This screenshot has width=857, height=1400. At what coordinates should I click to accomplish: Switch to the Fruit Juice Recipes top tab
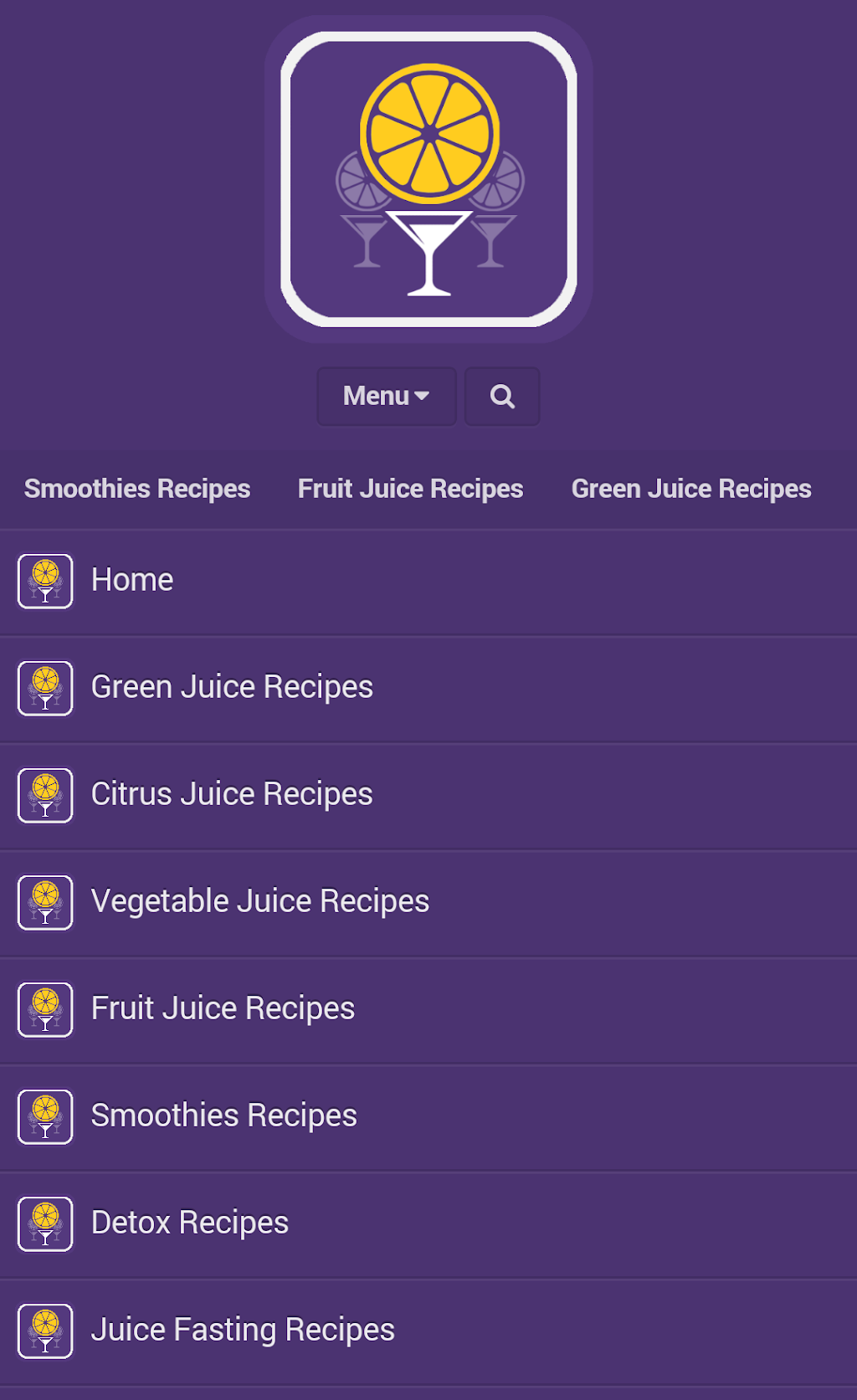410,489
